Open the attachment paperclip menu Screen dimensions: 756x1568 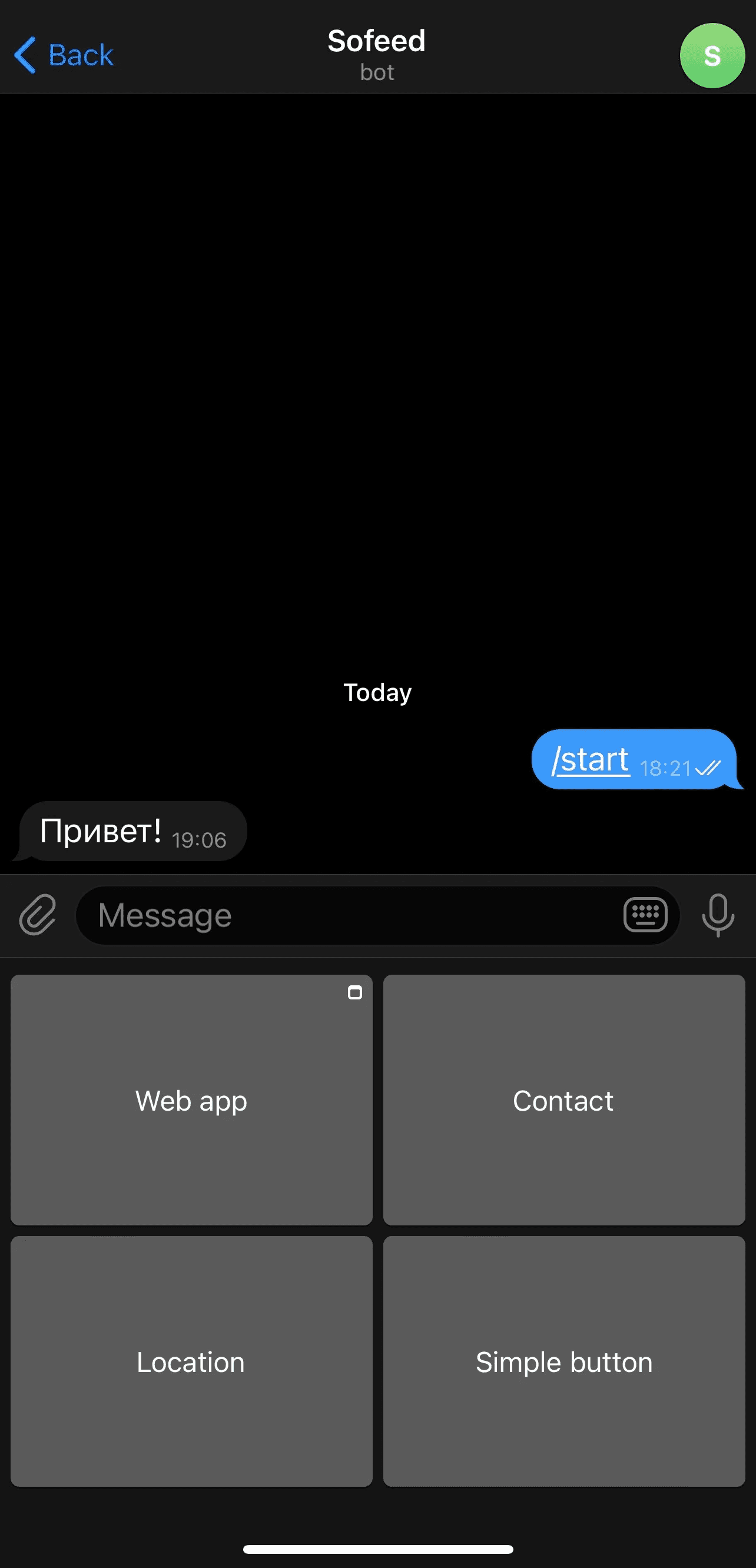38,915
